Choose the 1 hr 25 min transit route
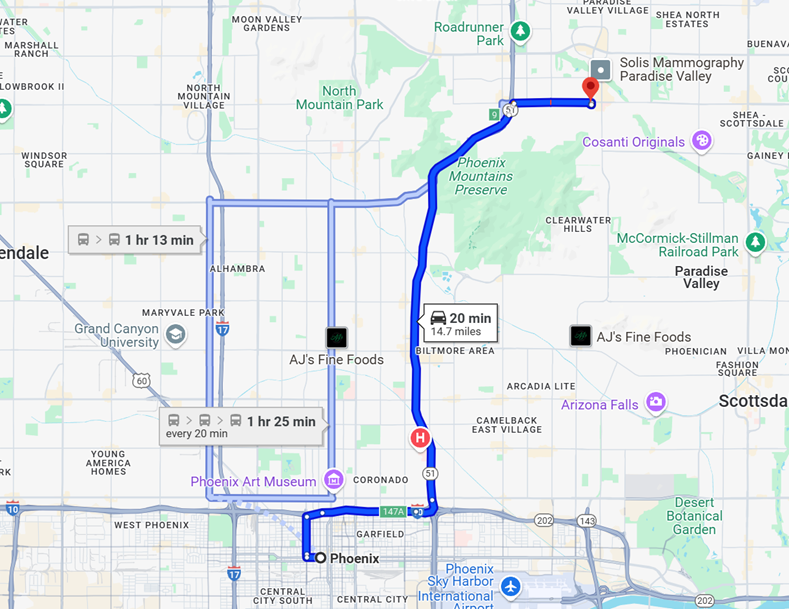789x609 pixels. [x=243, y=426]
